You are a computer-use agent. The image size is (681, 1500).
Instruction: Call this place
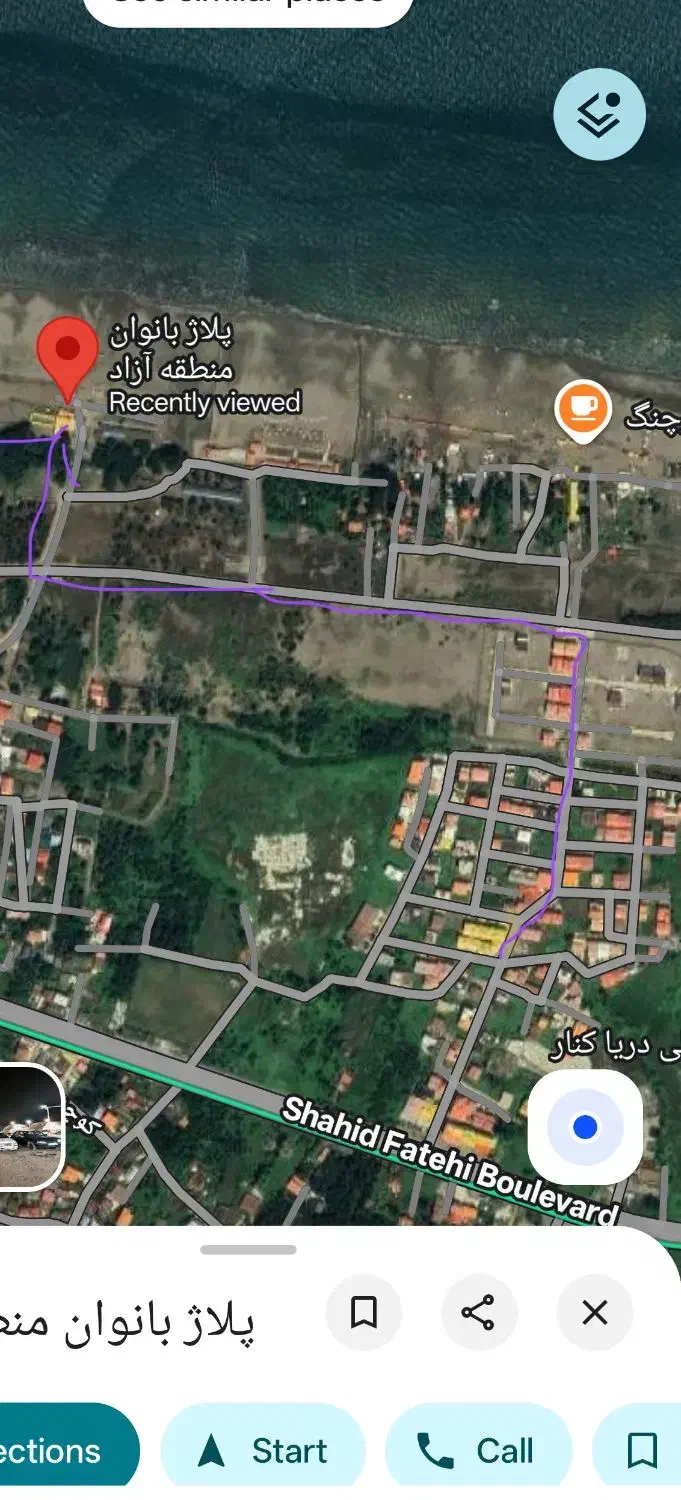pyautogui.click(x=477, y=1450)
